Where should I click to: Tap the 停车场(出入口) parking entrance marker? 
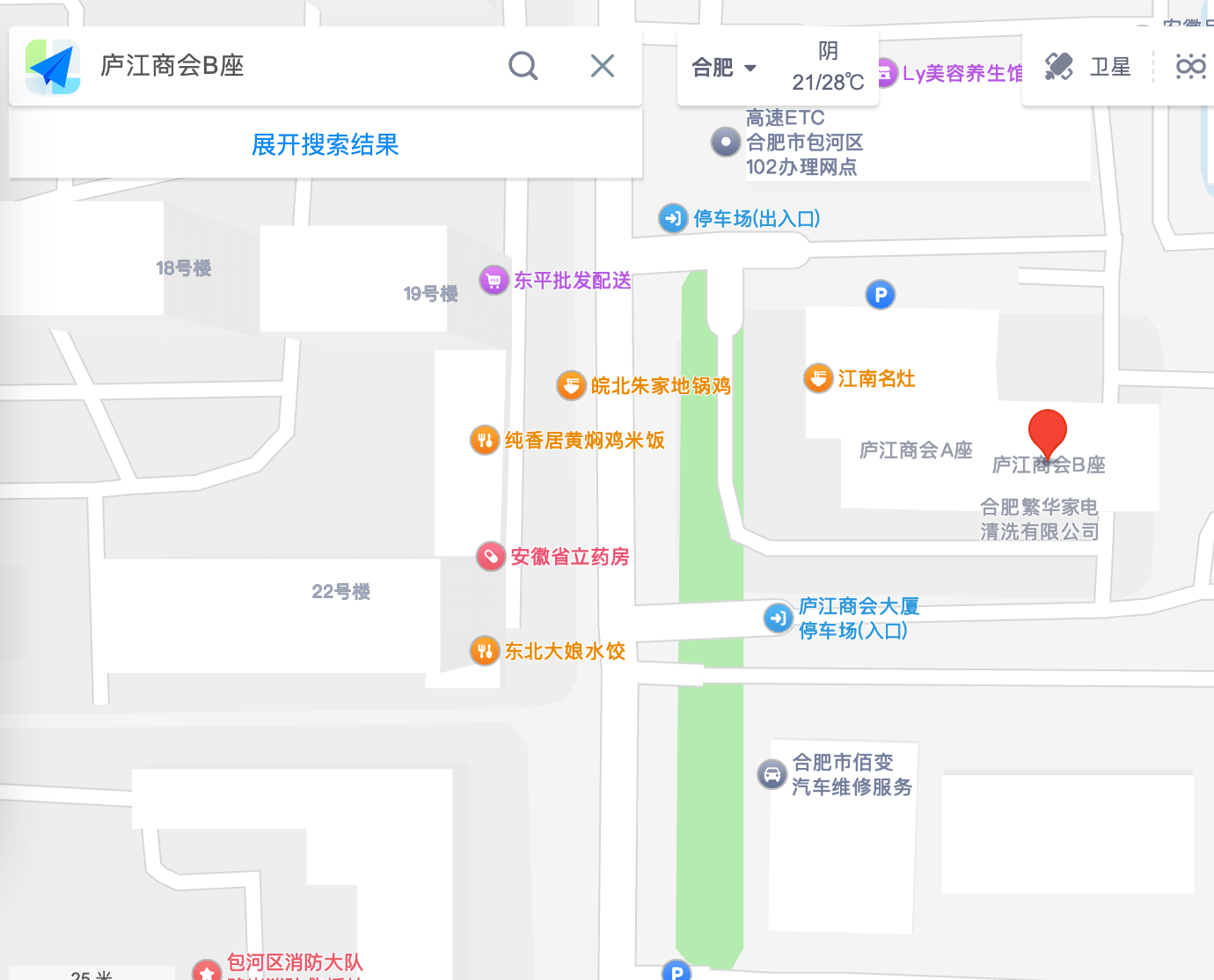(x=673, y=218)
